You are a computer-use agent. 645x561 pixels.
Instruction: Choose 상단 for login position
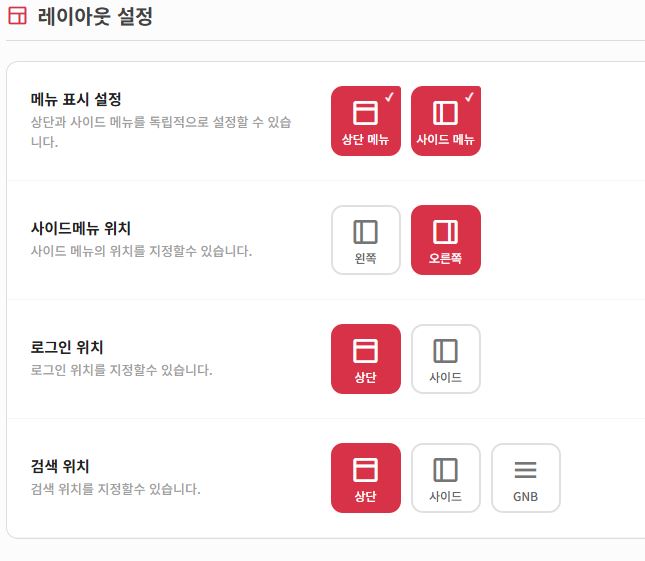[365, 359]
